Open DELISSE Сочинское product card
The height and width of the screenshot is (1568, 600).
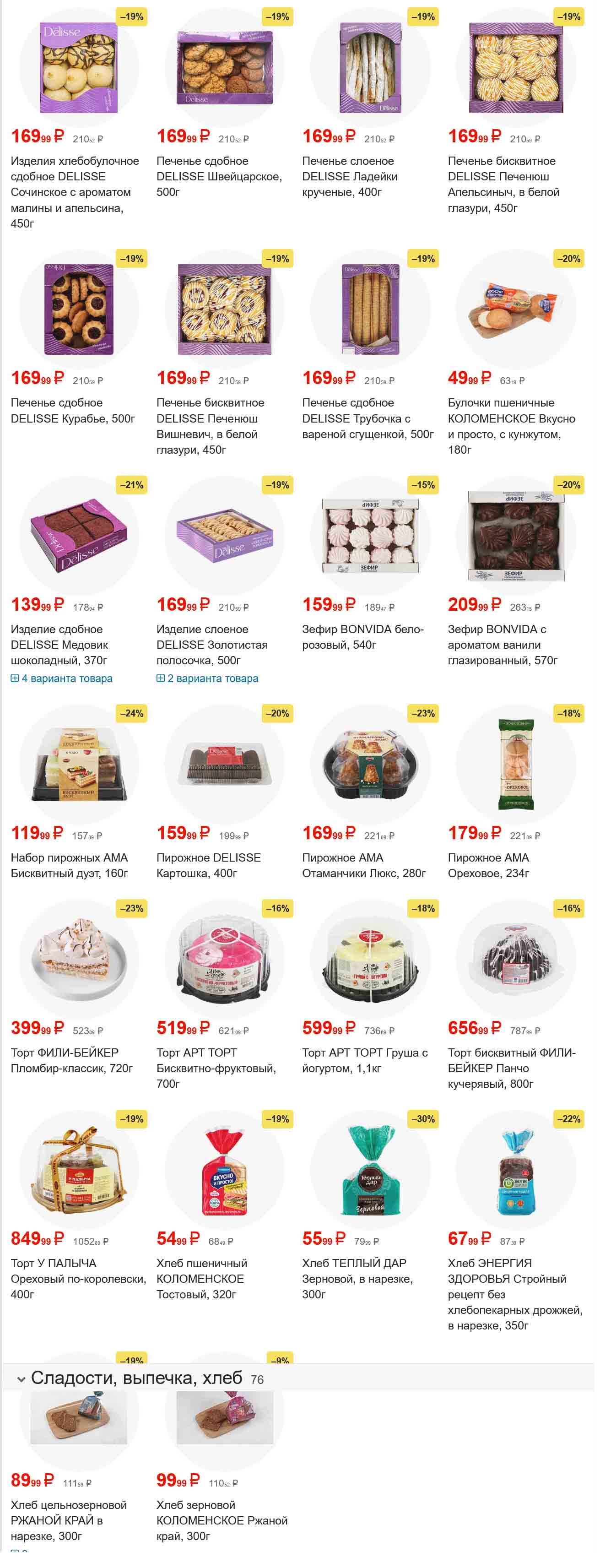tap(74, 191)
